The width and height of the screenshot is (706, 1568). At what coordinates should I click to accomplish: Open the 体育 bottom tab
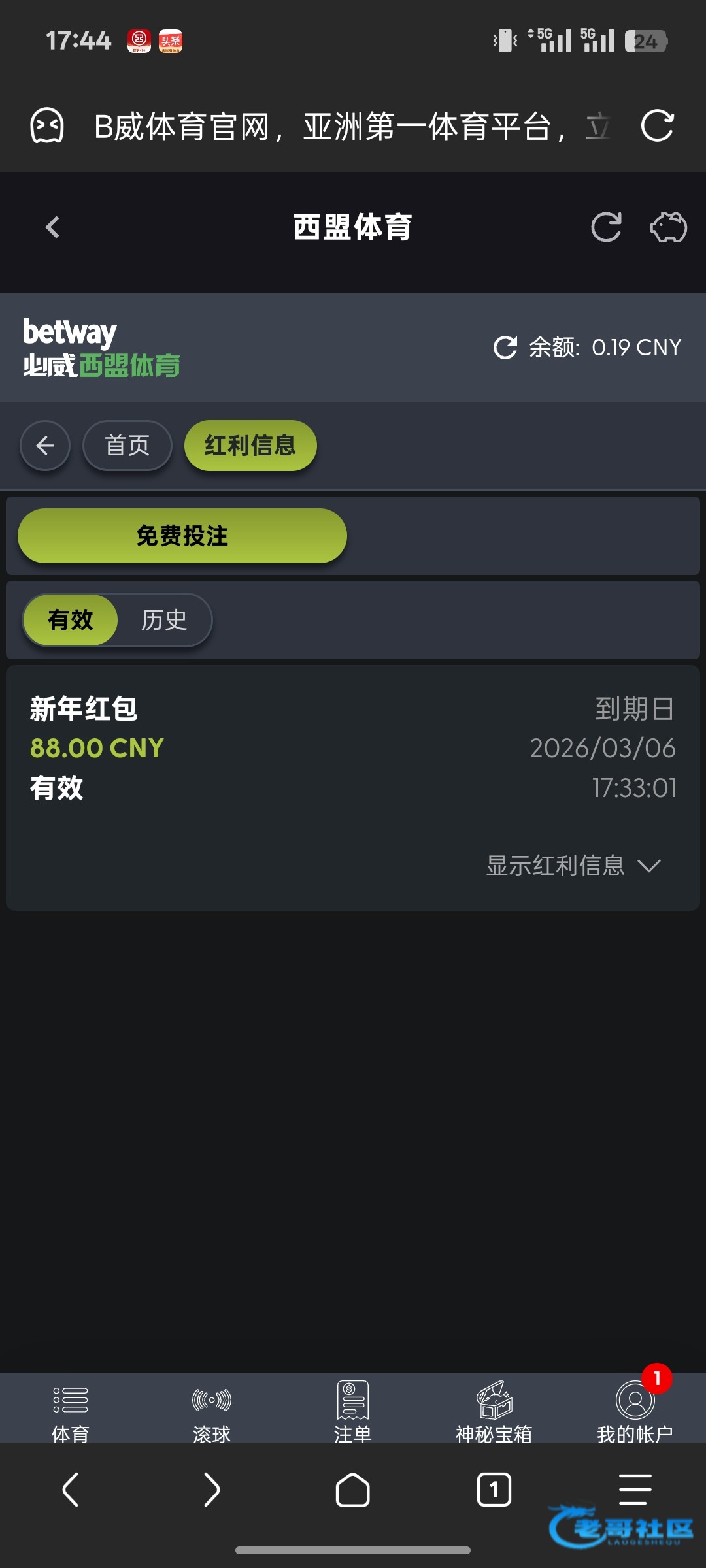pyautogui.click(x=71, y=1410)
